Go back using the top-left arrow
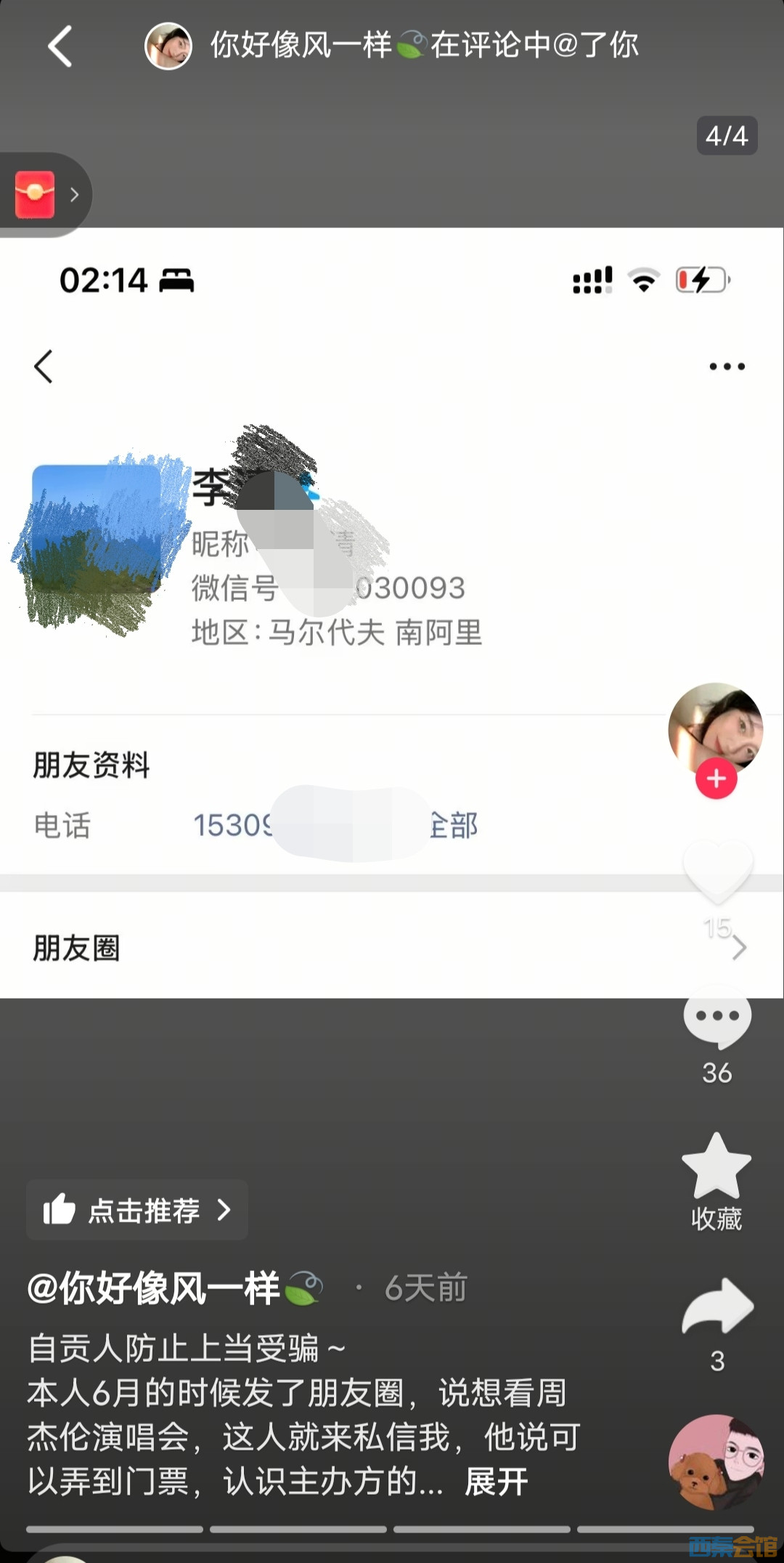 60,46
